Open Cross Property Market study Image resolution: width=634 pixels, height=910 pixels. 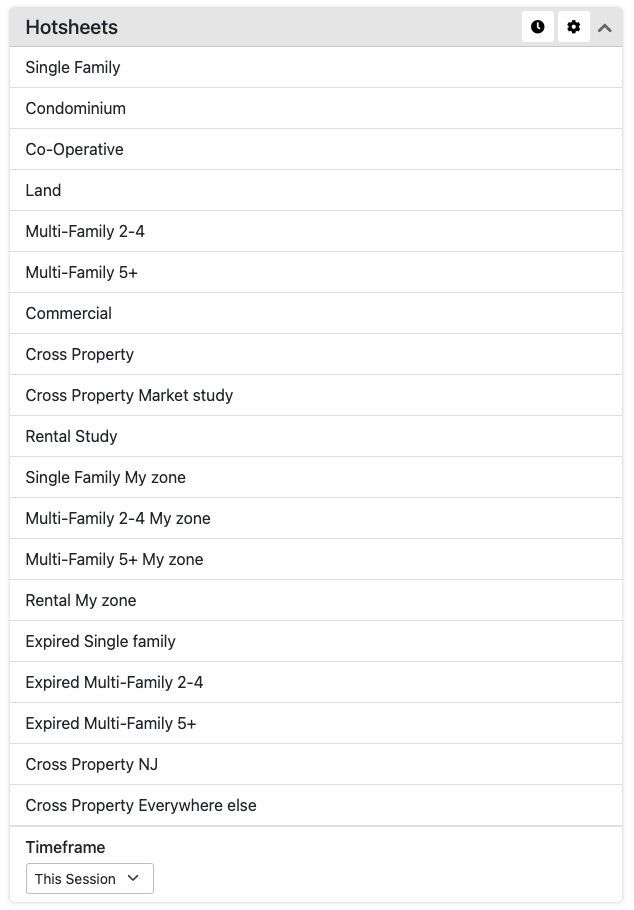click(x=129, y=395)
